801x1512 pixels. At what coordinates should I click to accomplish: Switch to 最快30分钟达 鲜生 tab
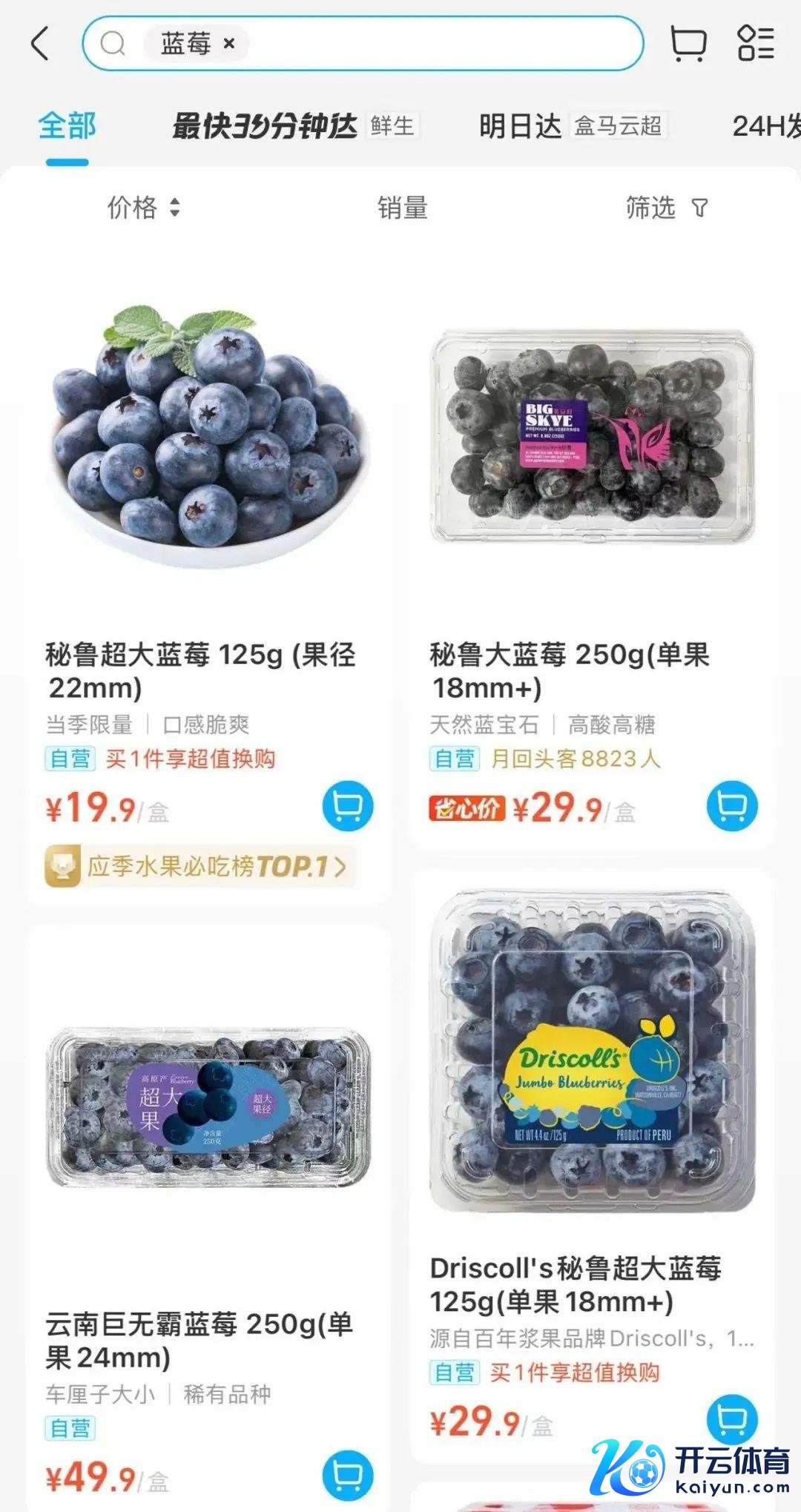[294, 126]
